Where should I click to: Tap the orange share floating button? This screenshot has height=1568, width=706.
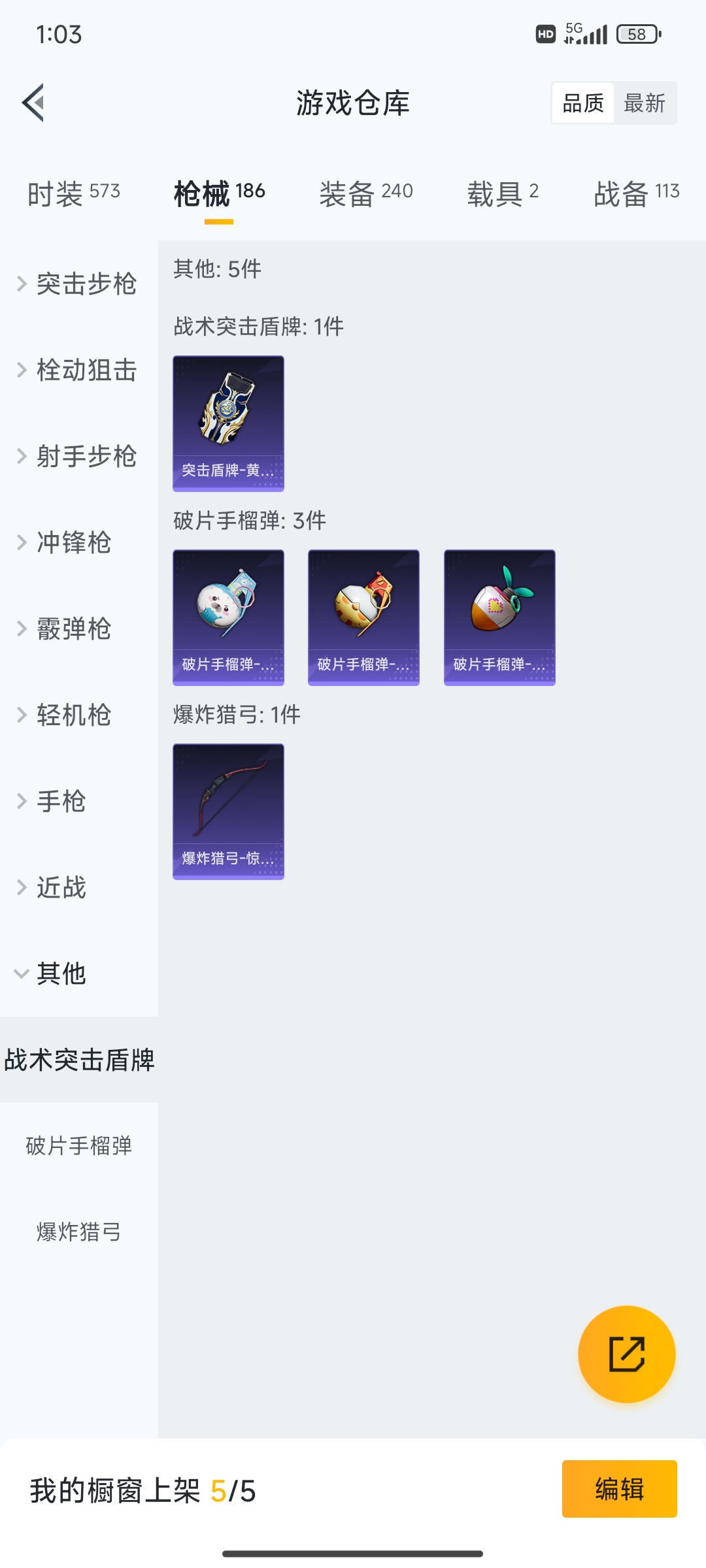(x=626, y=1354)
